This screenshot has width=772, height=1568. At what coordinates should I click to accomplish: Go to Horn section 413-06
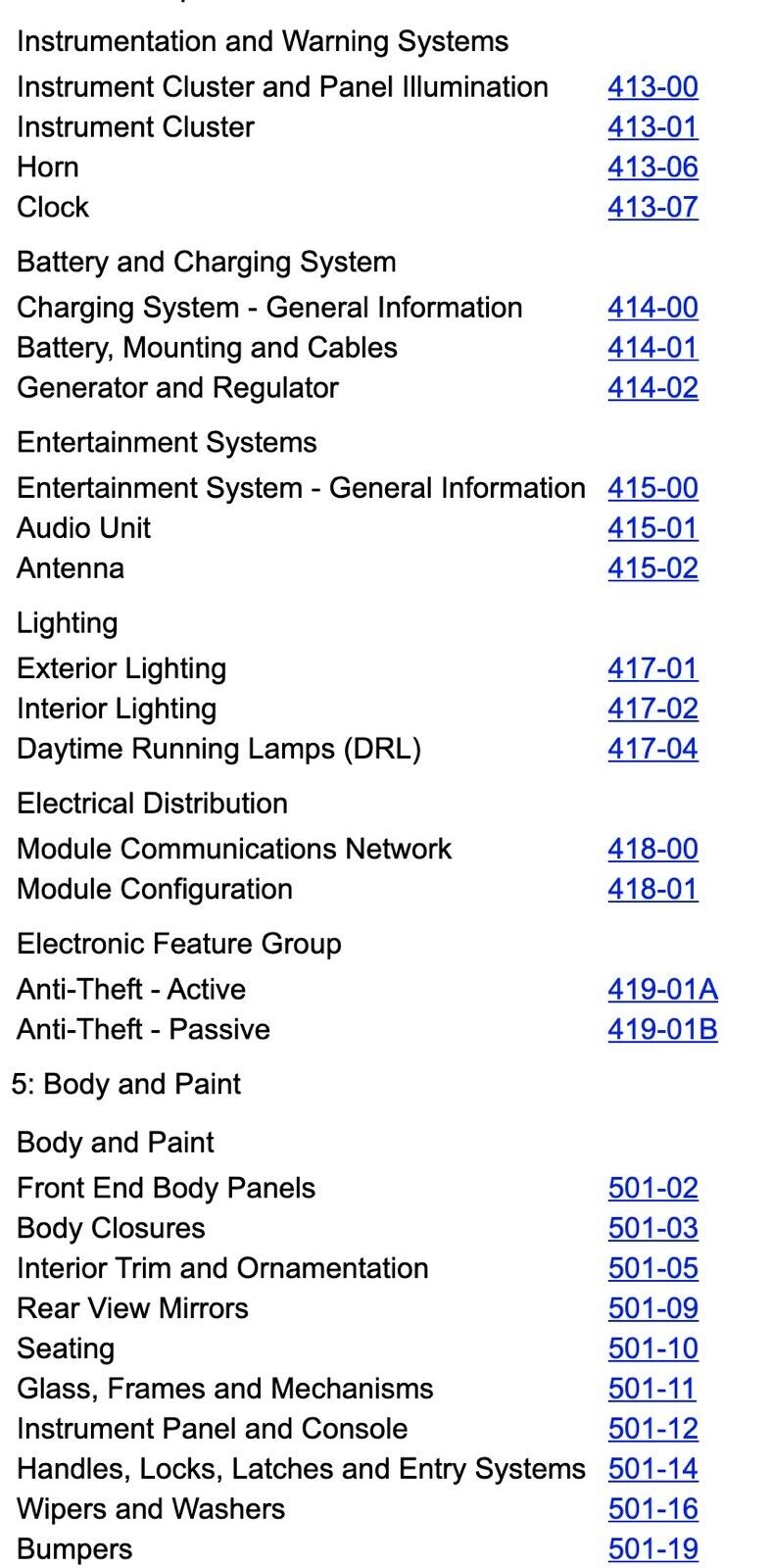click(x=652, y=168)
